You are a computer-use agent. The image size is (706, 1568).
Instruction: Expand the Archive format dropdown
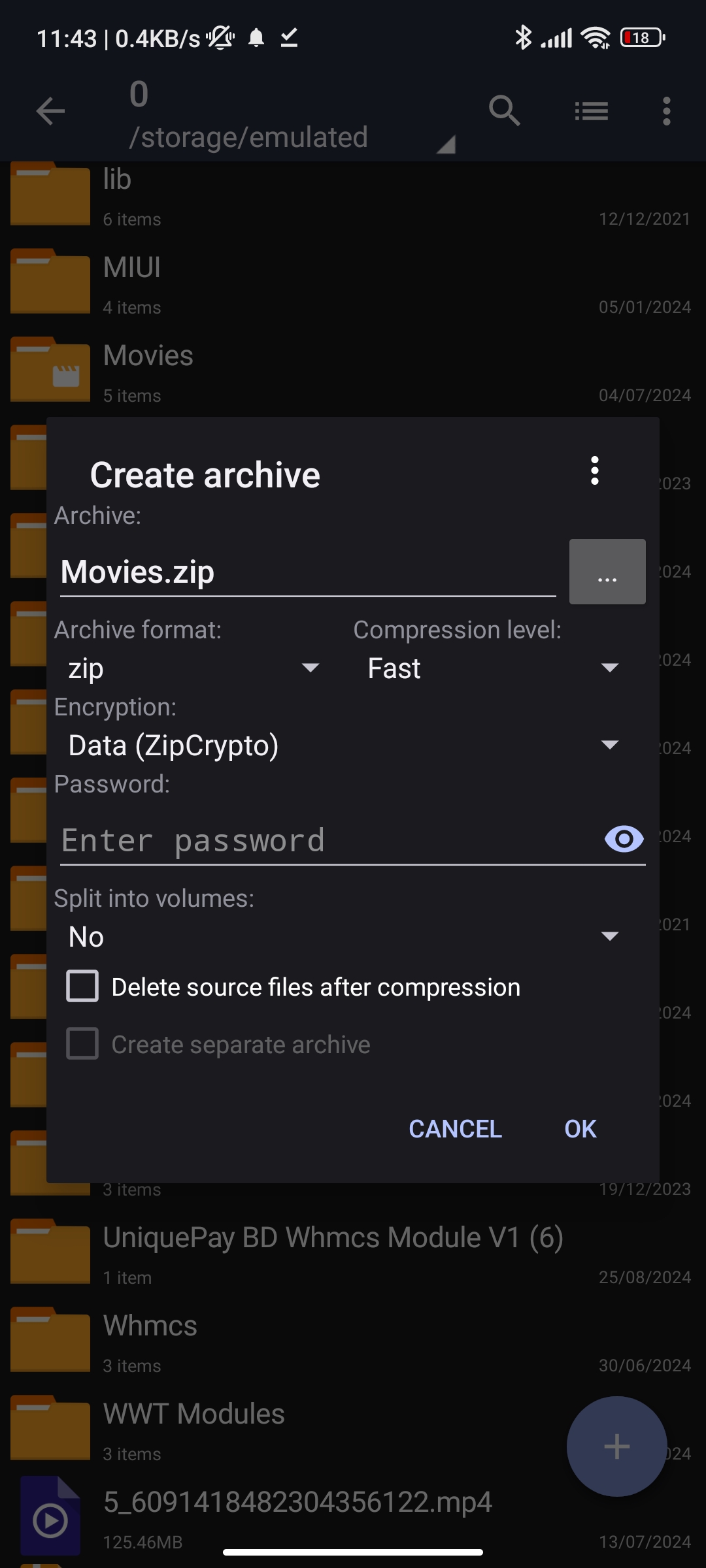193,668
